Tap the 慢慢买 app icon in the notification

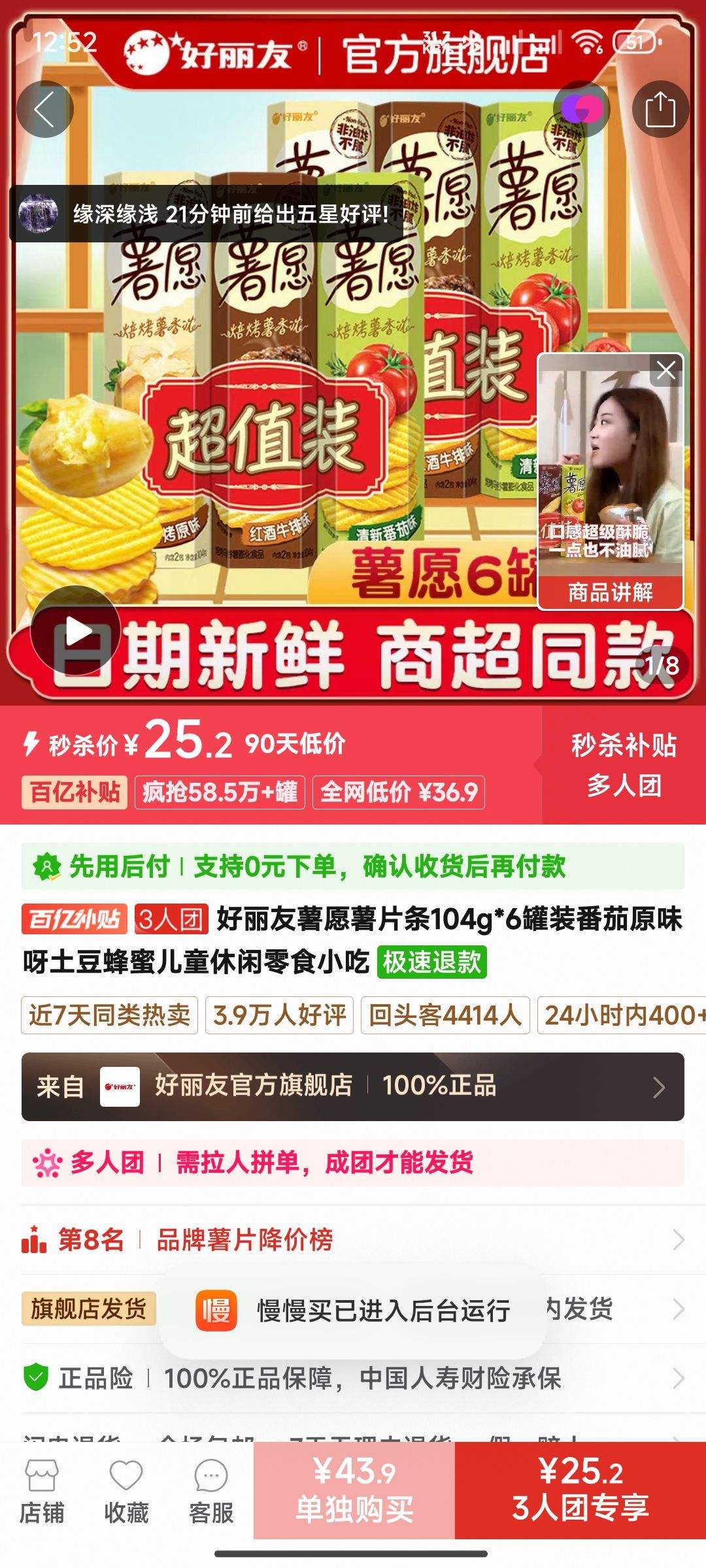[216, 1307]
